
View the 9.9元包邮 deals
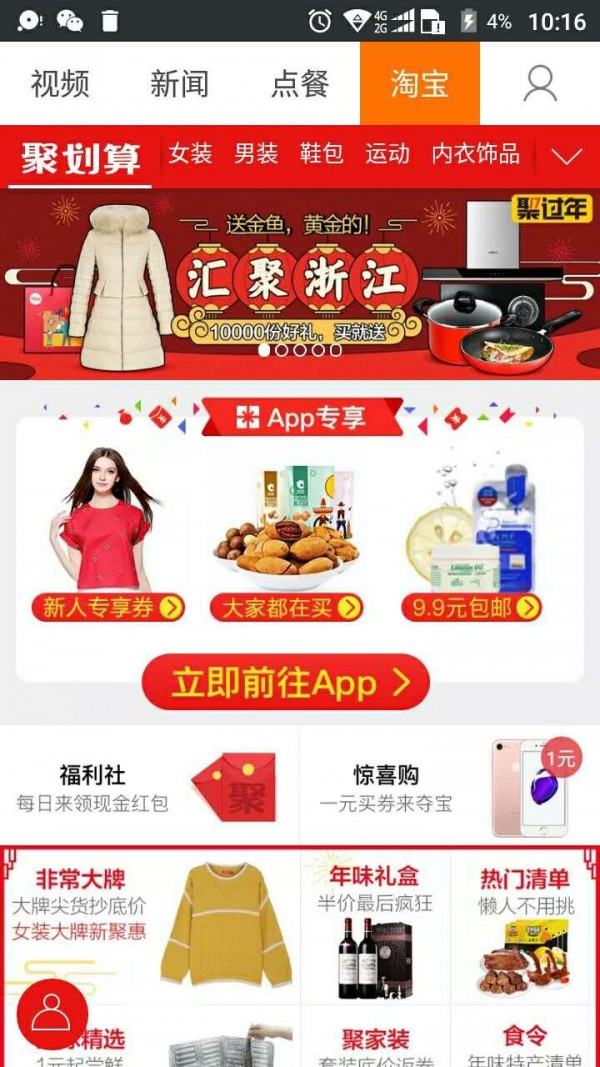pyautogui.click(x=471, y=607)
